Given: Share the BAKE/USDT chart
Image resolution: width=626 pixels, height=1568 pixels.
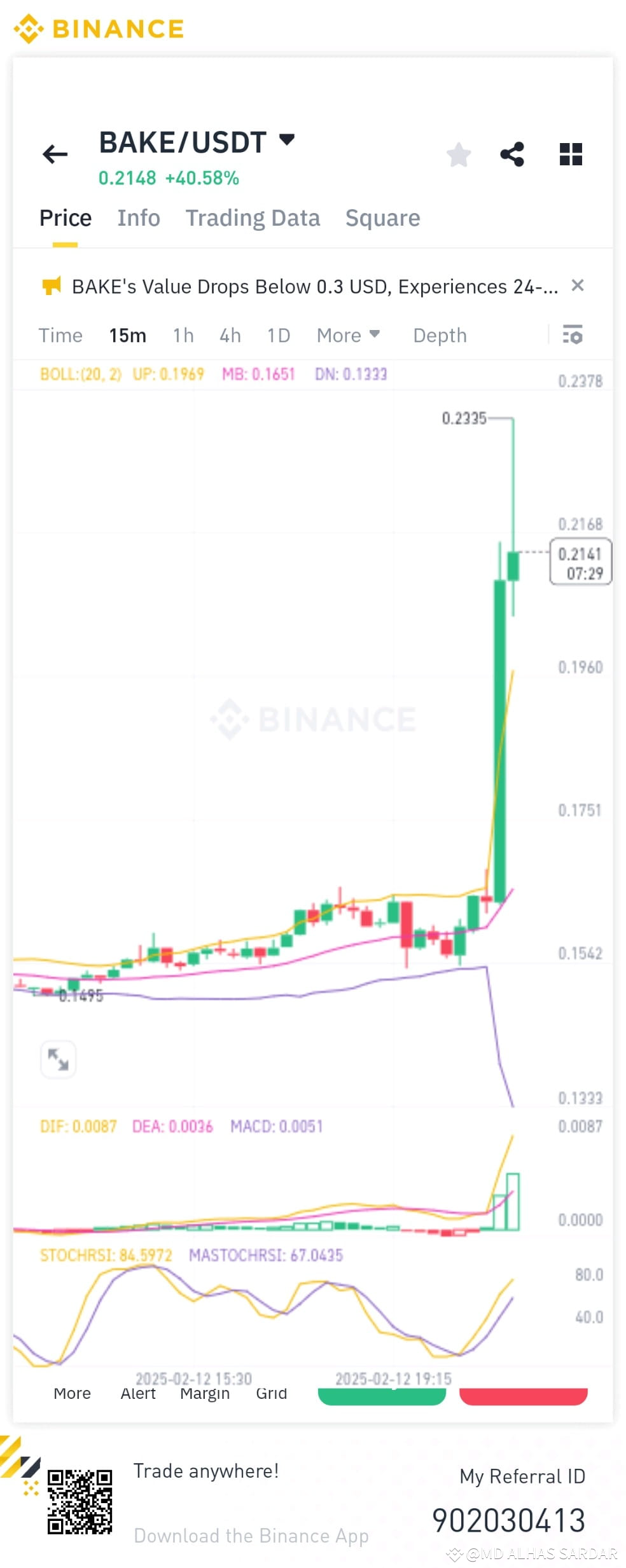Looking at the screenshot, I should click(x=513, y=155).
